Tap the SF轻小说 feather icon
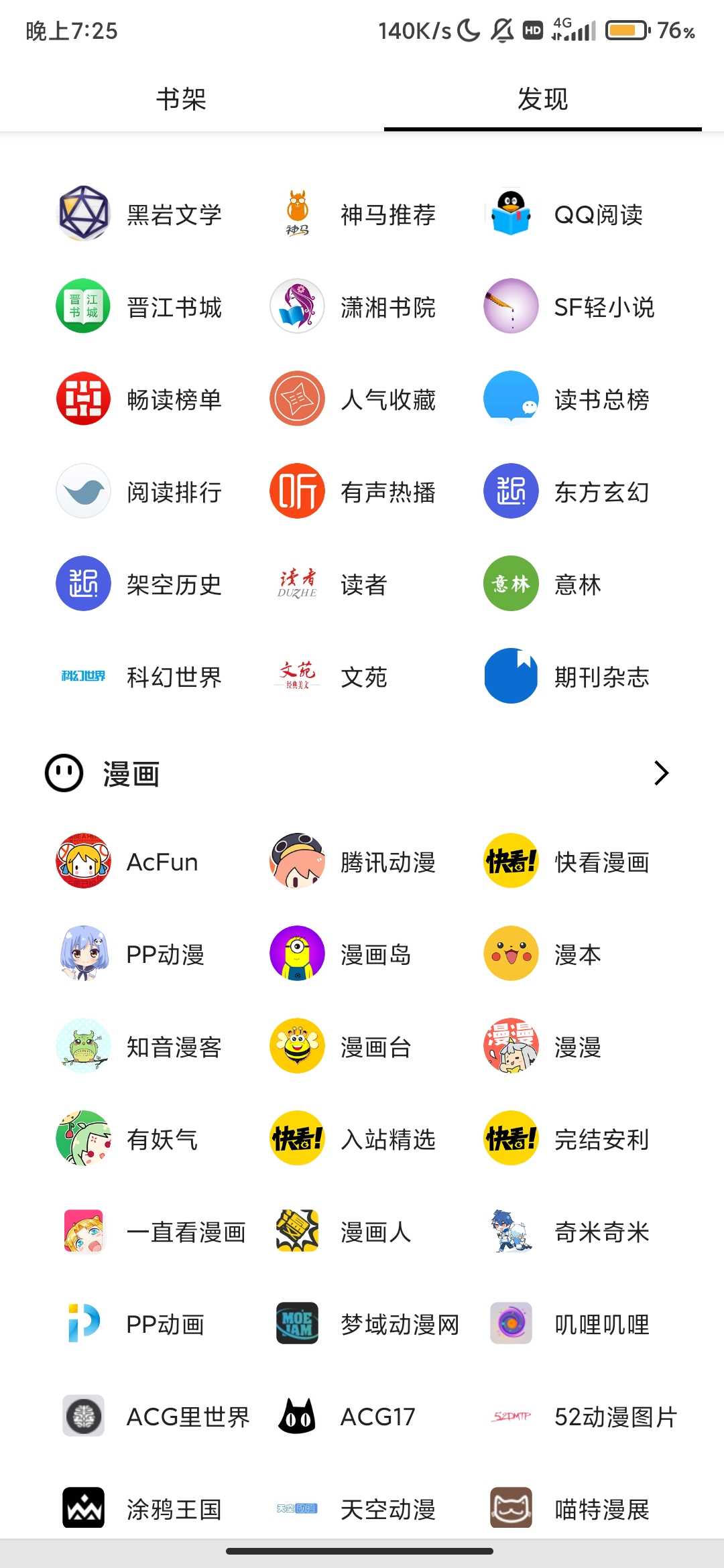The width and height of the screenshot is (724, 1568). [511, 307]
